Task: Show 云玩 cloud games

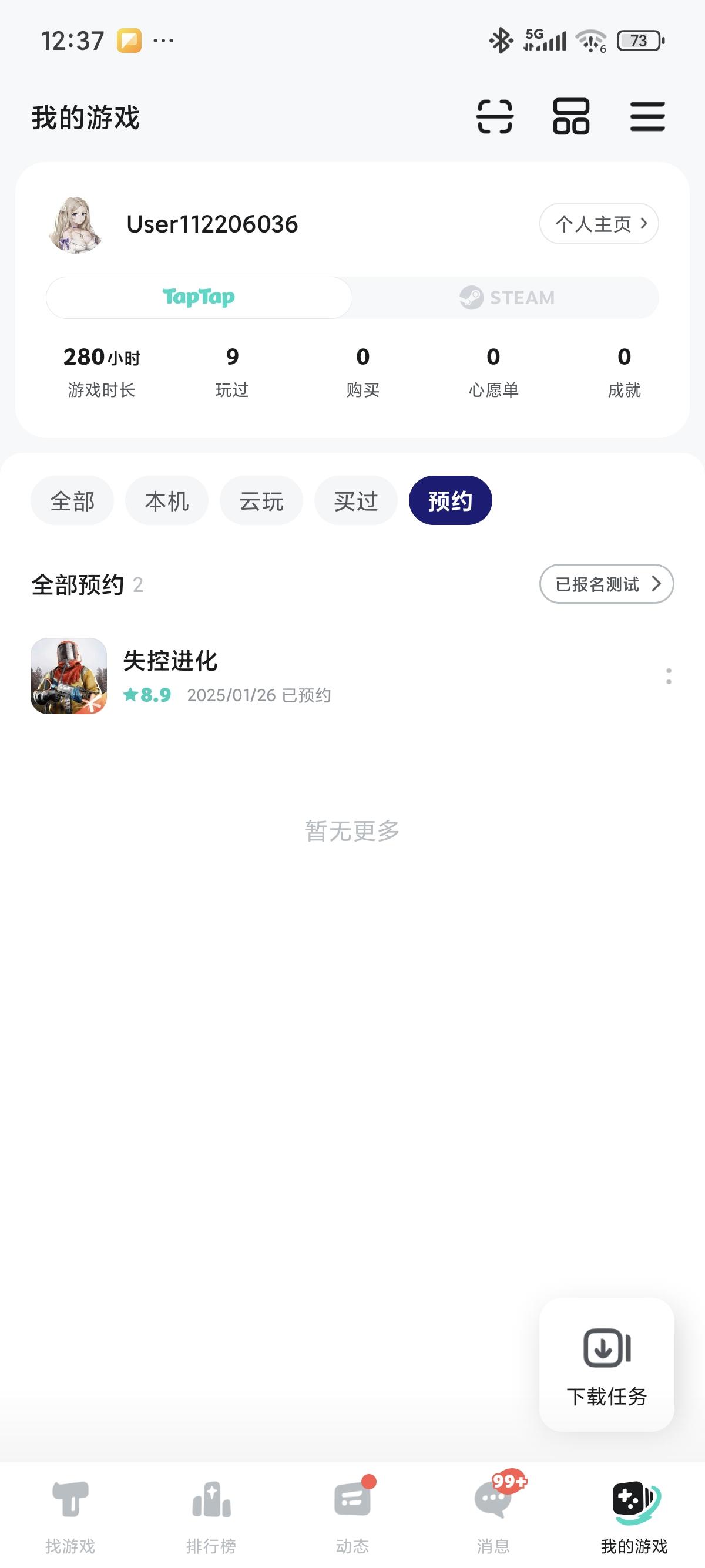Action: coord(261,501)
